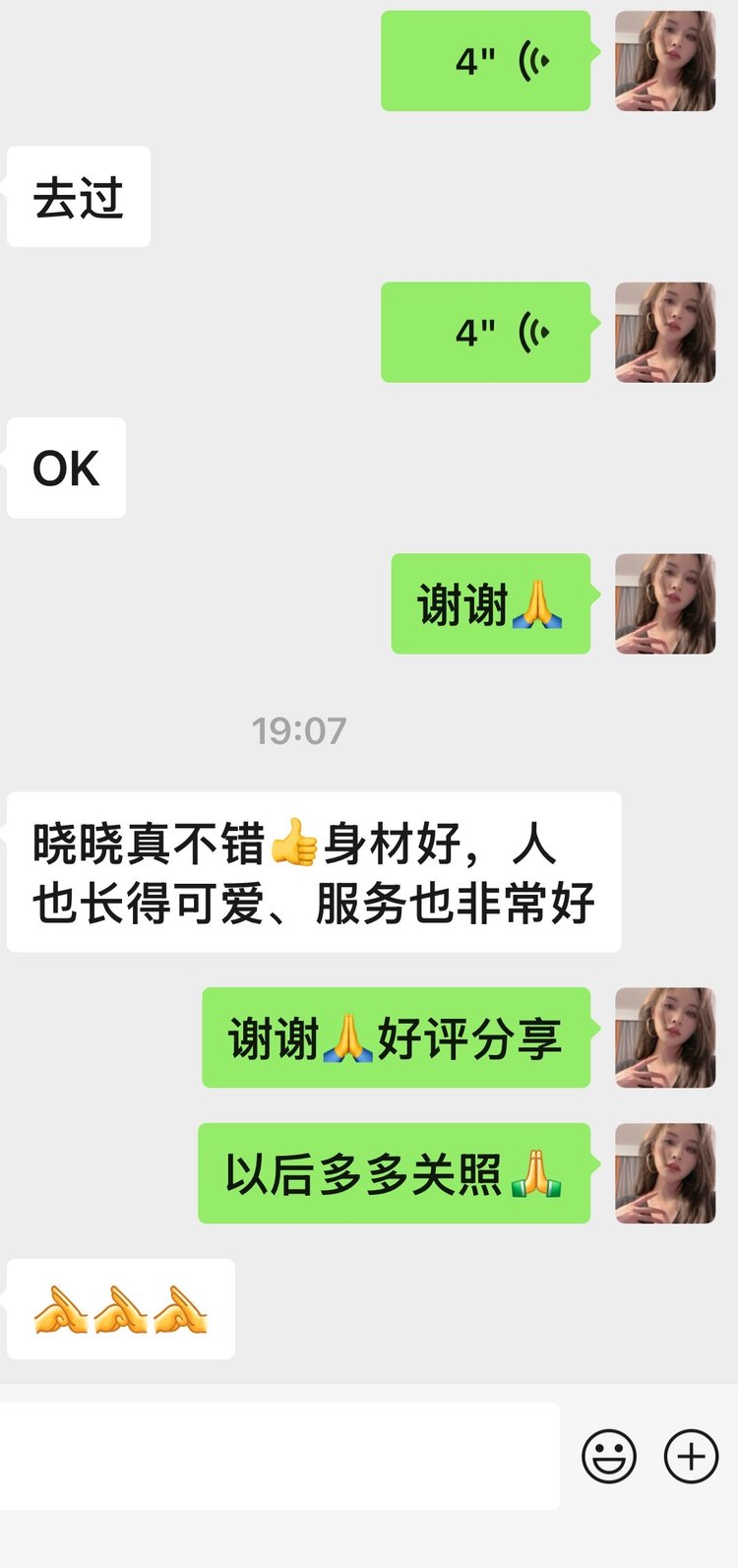
Task: Play the voice message just above "OK"
Action: 486,333
